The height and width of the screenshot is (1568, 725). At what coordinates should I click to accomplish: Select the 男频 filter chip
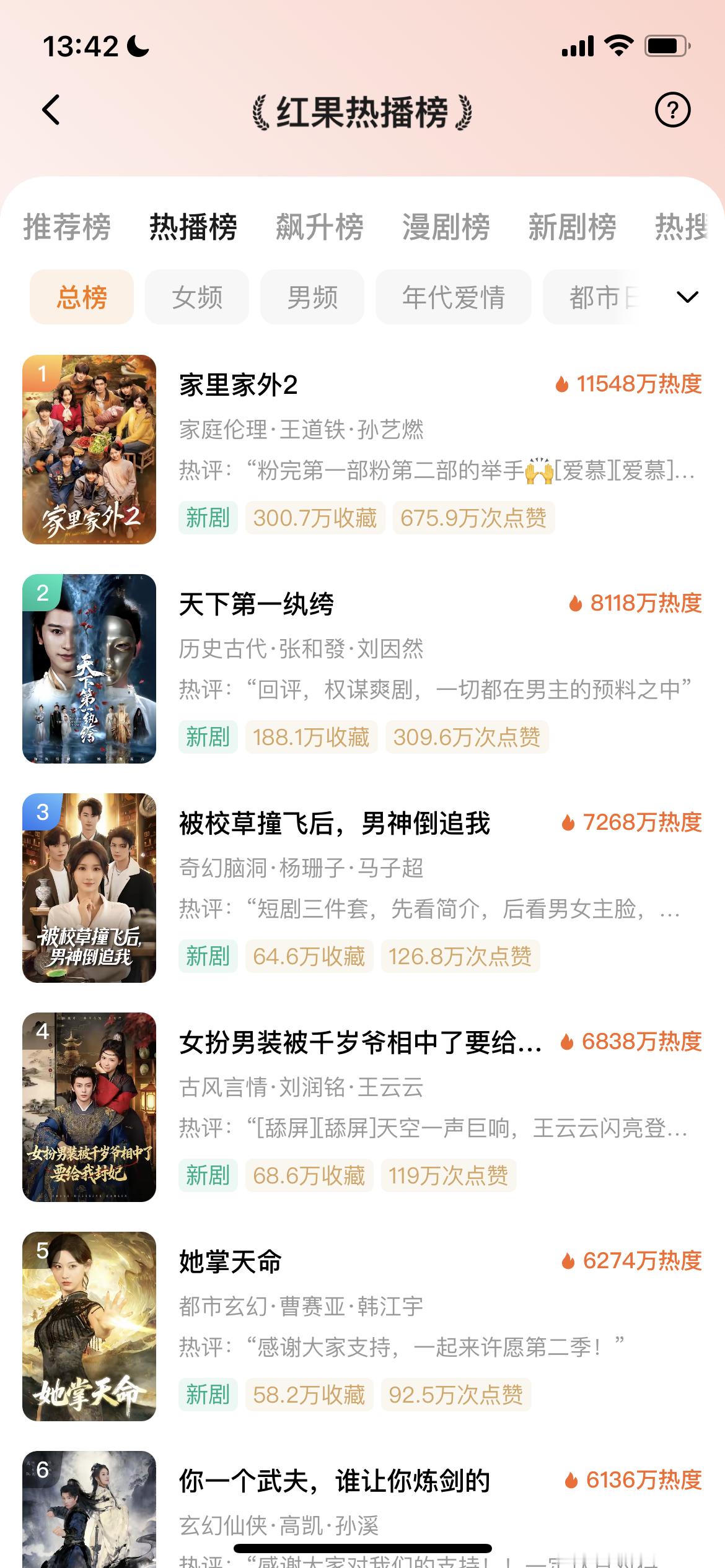pos(311,297)
